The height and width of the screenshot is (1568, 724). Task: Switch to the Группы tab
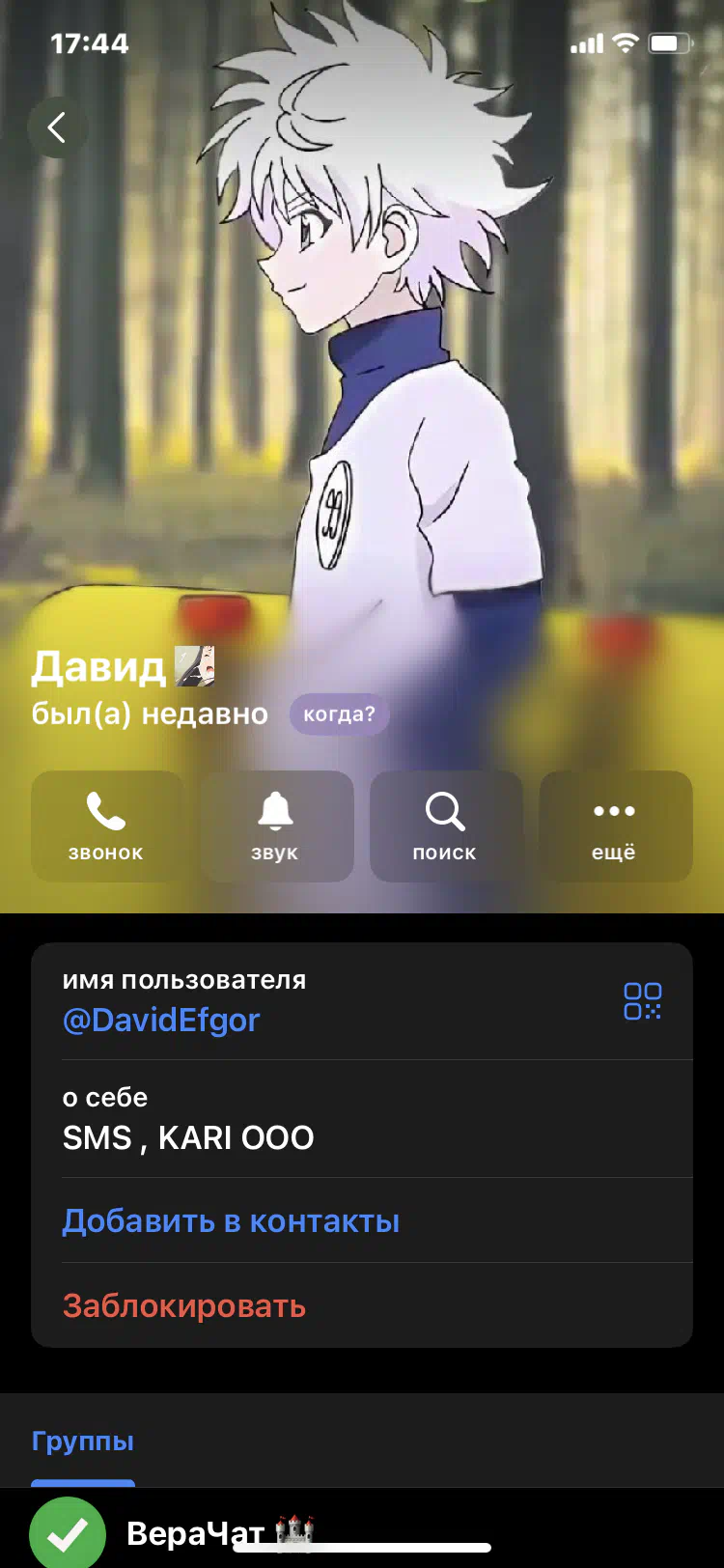83,1442
